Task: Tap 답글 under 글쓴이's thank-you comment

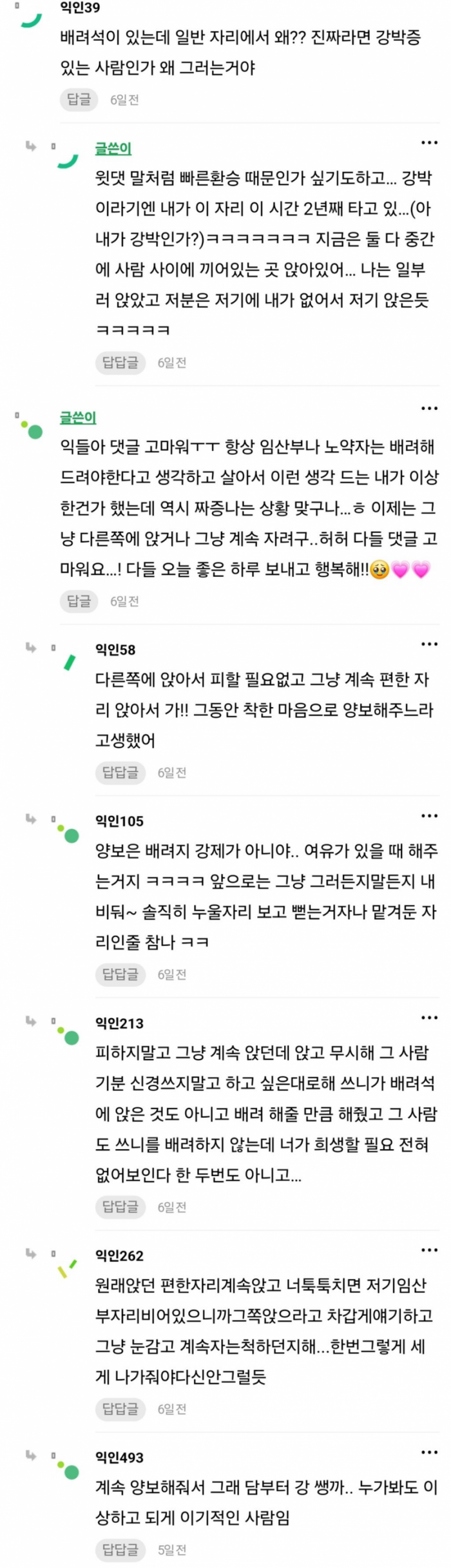Action: point(79,601)
